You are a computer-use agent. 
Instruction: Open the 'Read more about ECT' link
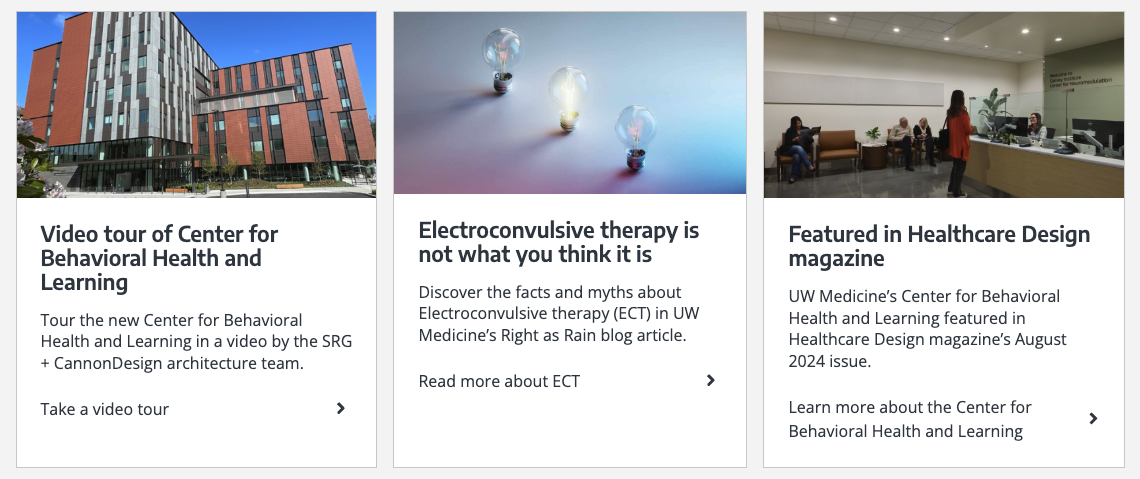point(499,381)
